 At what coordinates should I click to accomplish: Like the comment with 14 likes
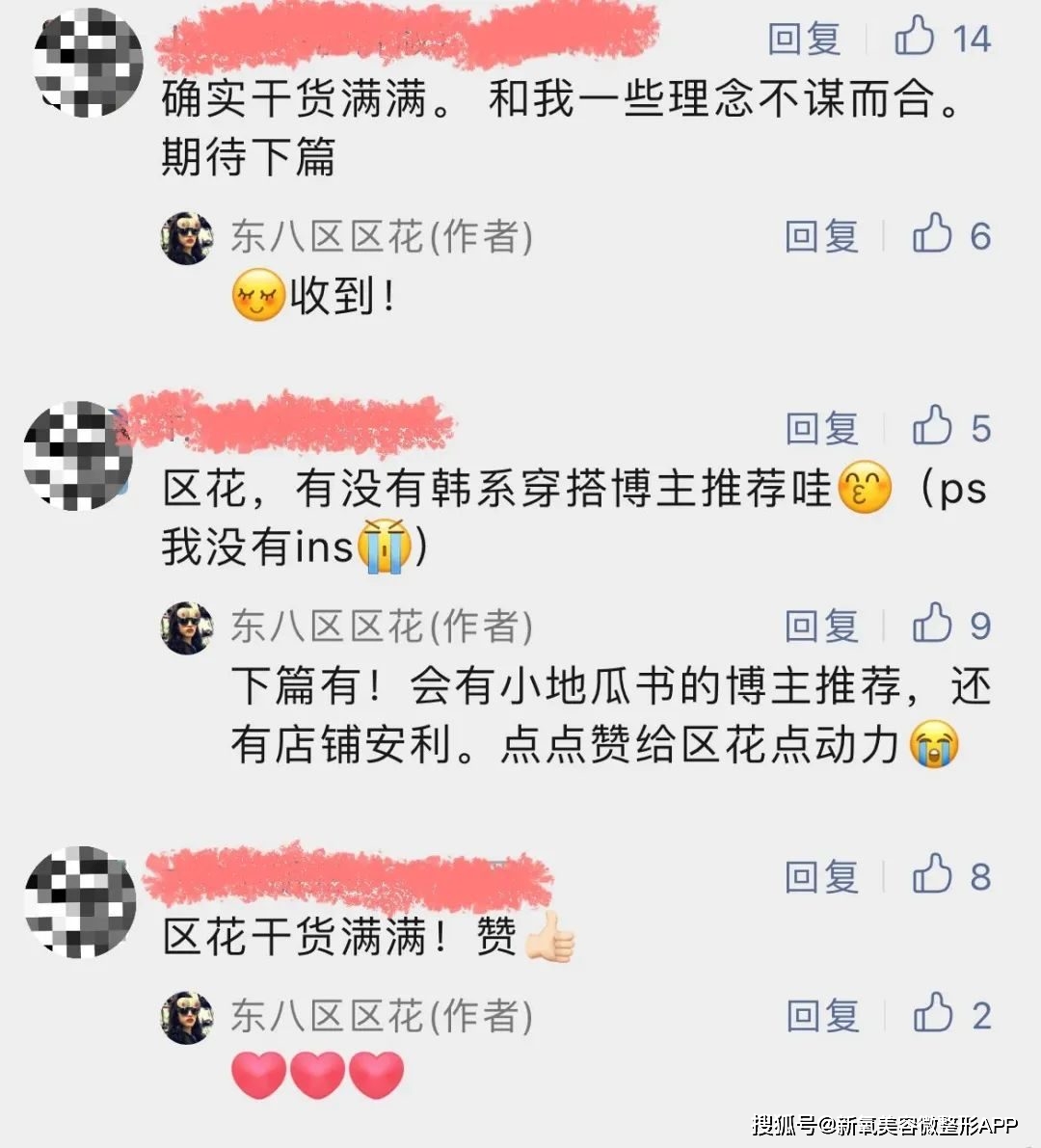(915, 38)
